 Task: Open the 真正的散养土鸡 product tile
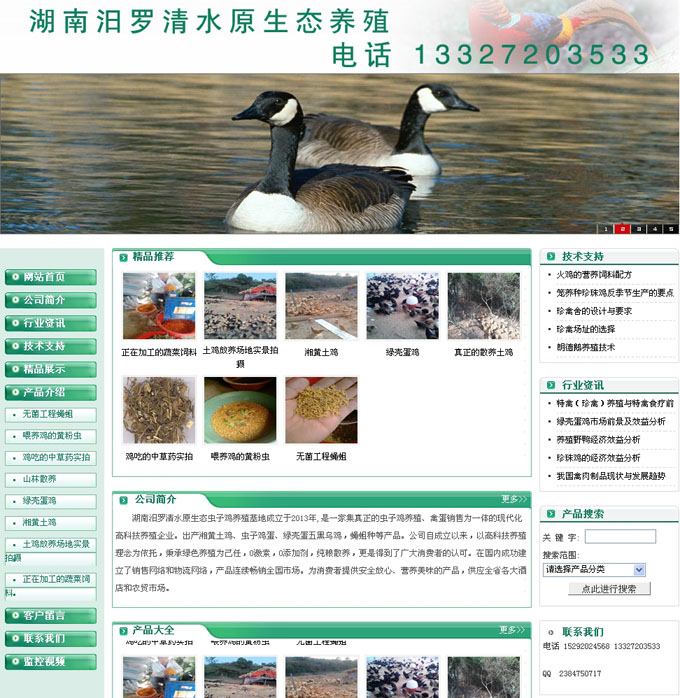[483, 306]
